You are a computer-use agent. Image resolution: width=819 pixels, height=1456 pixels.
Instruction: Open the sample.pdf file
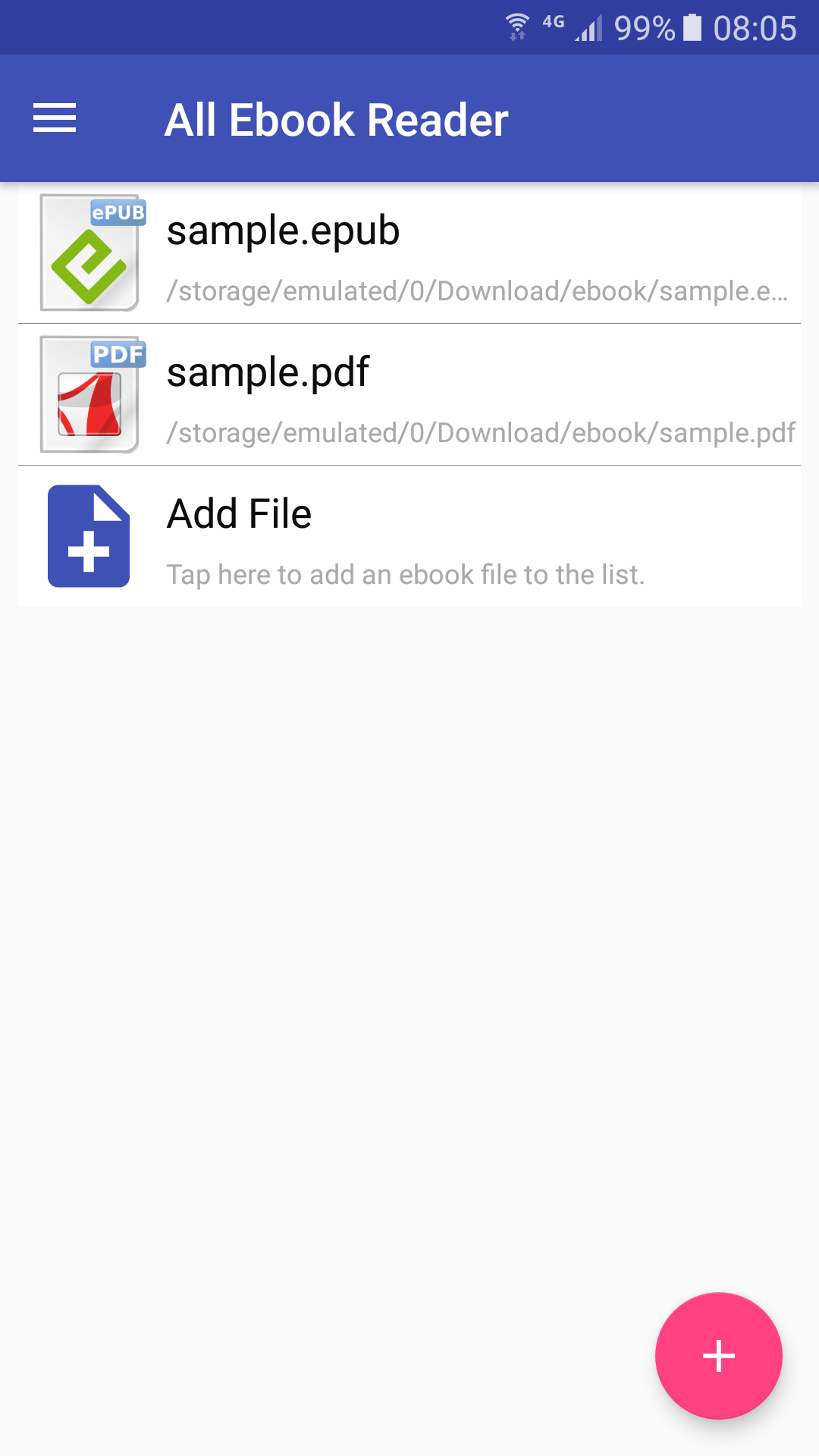409,394
